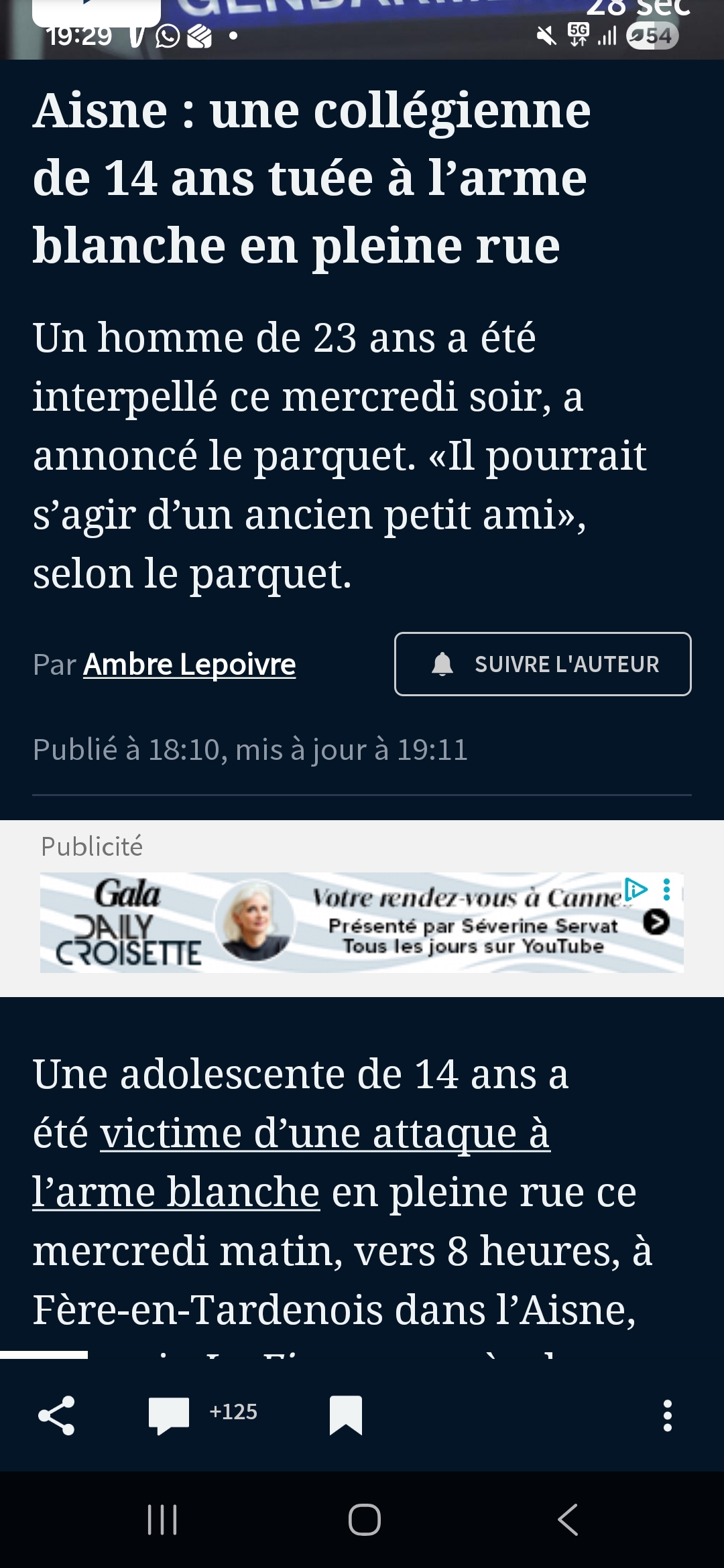Open the comments with +125
This screenshot has width=724, height=1568.
click(202, 1414)
